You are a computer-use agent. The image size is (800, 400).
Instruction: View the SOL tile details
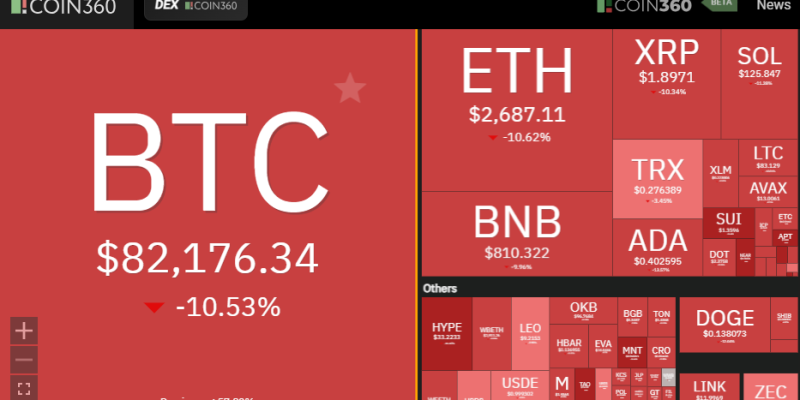[758, 70]
